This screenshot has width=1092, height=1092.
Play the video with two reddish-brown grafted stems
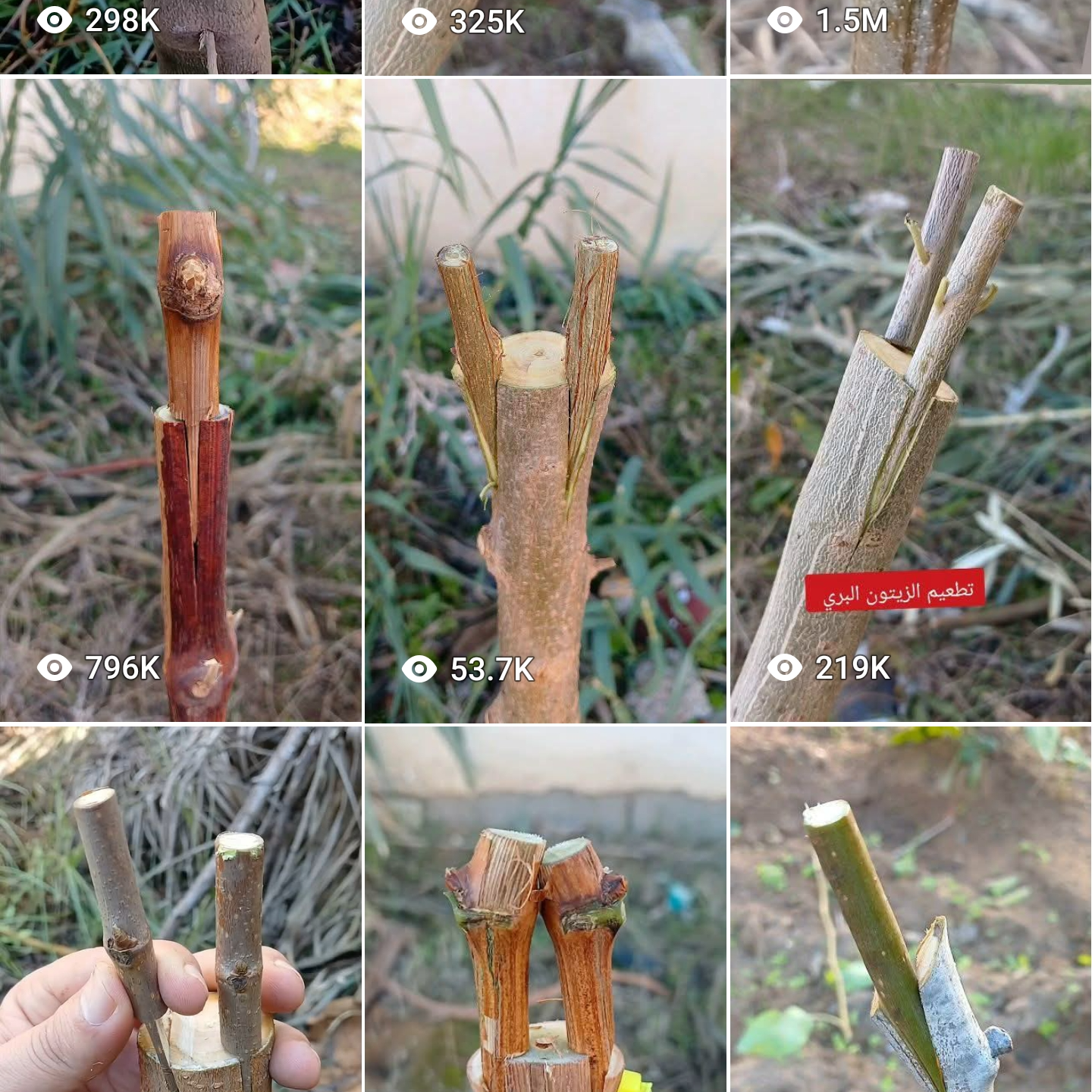(x=545, y=908)
